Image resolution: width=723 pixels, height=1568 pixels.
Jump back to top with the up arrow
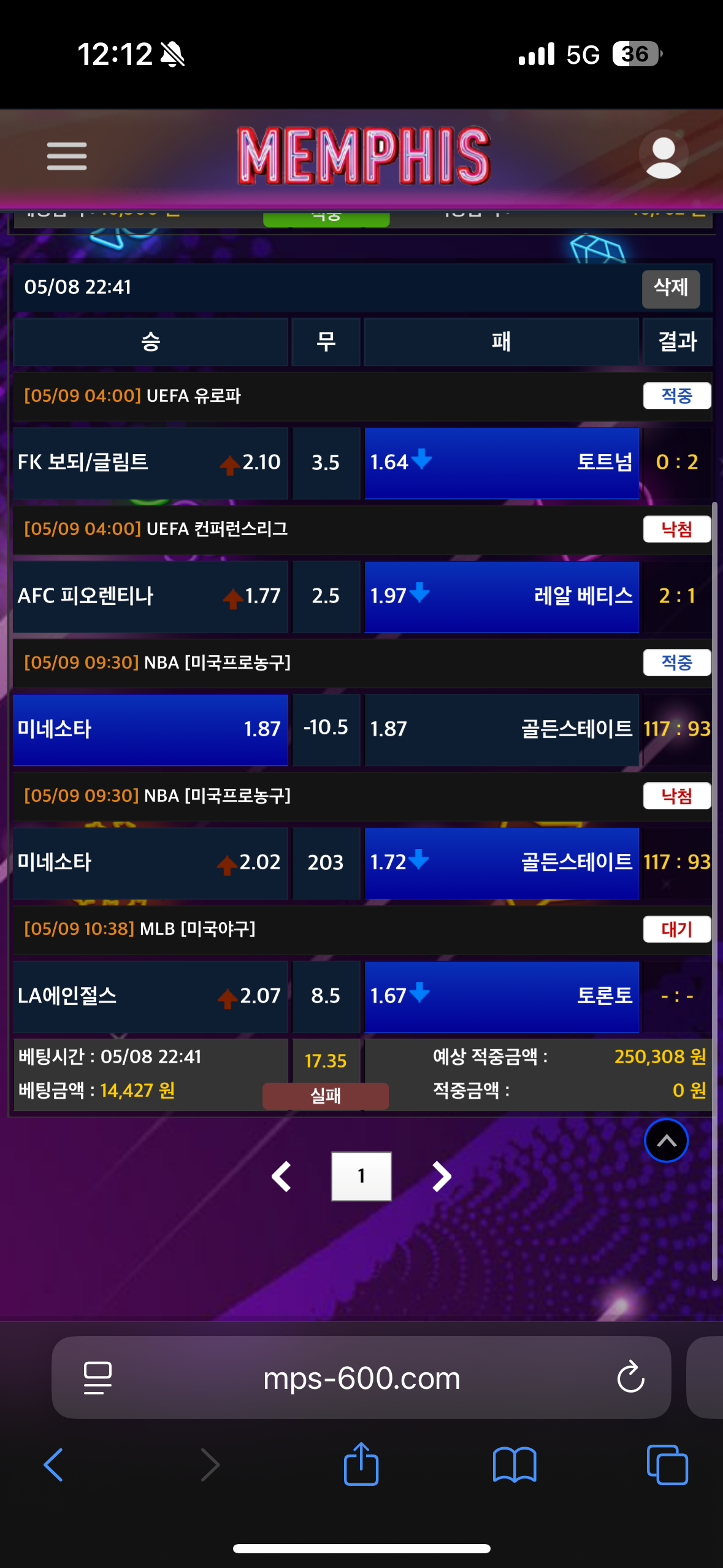(x=666, y=1140)
